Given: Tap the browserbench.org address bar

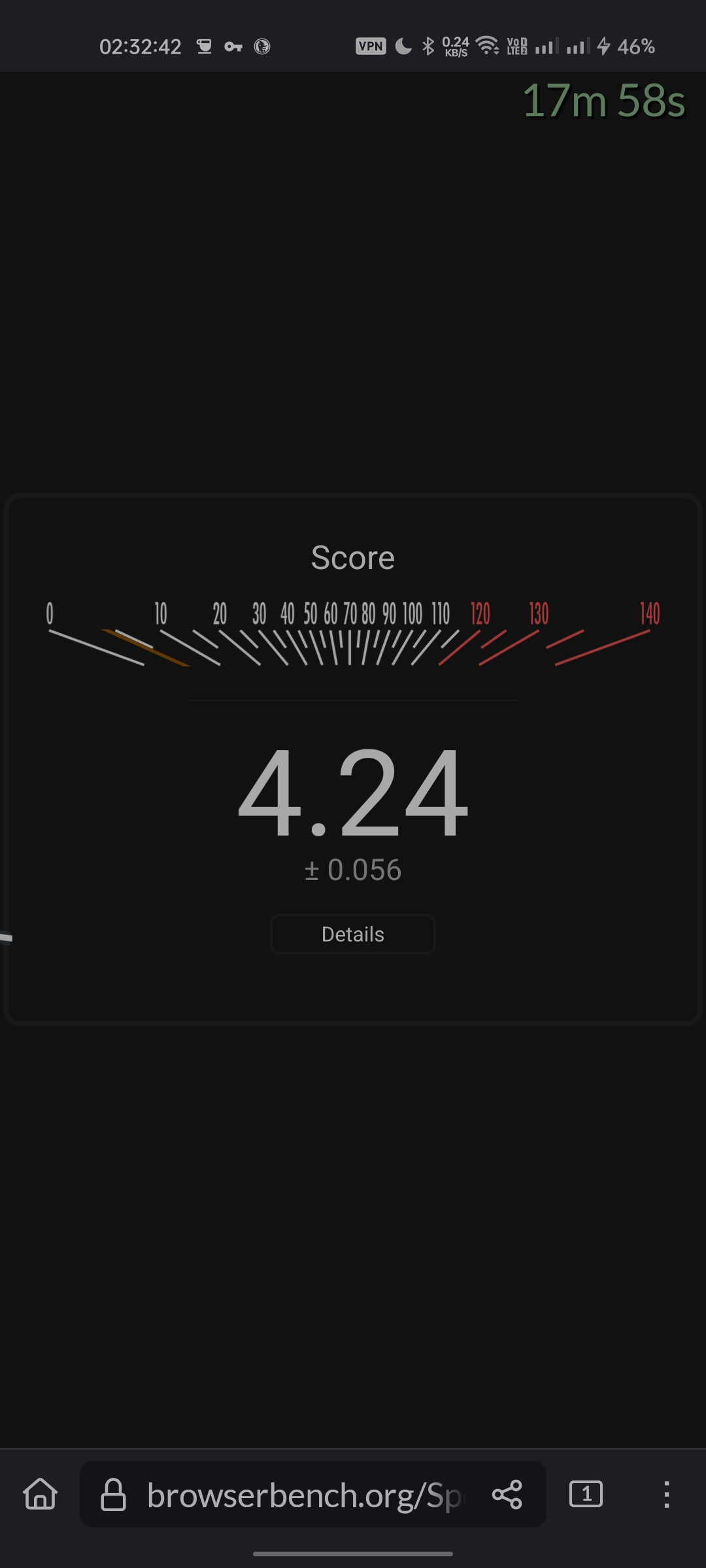Looking at the screenshot, I should [x=304, y=1495].
